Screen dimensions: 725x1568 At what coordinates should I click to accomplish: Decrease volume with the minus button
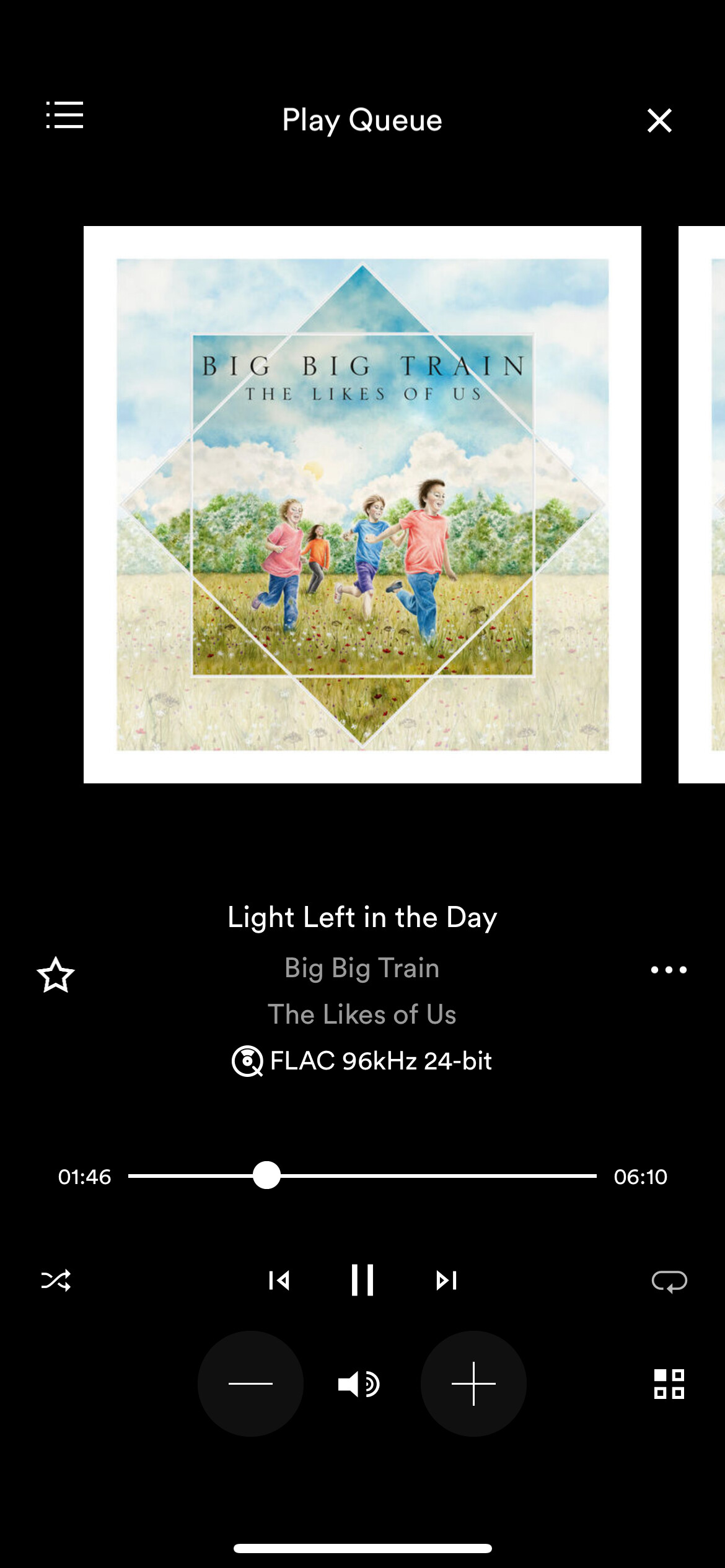tap(250, 1383)
